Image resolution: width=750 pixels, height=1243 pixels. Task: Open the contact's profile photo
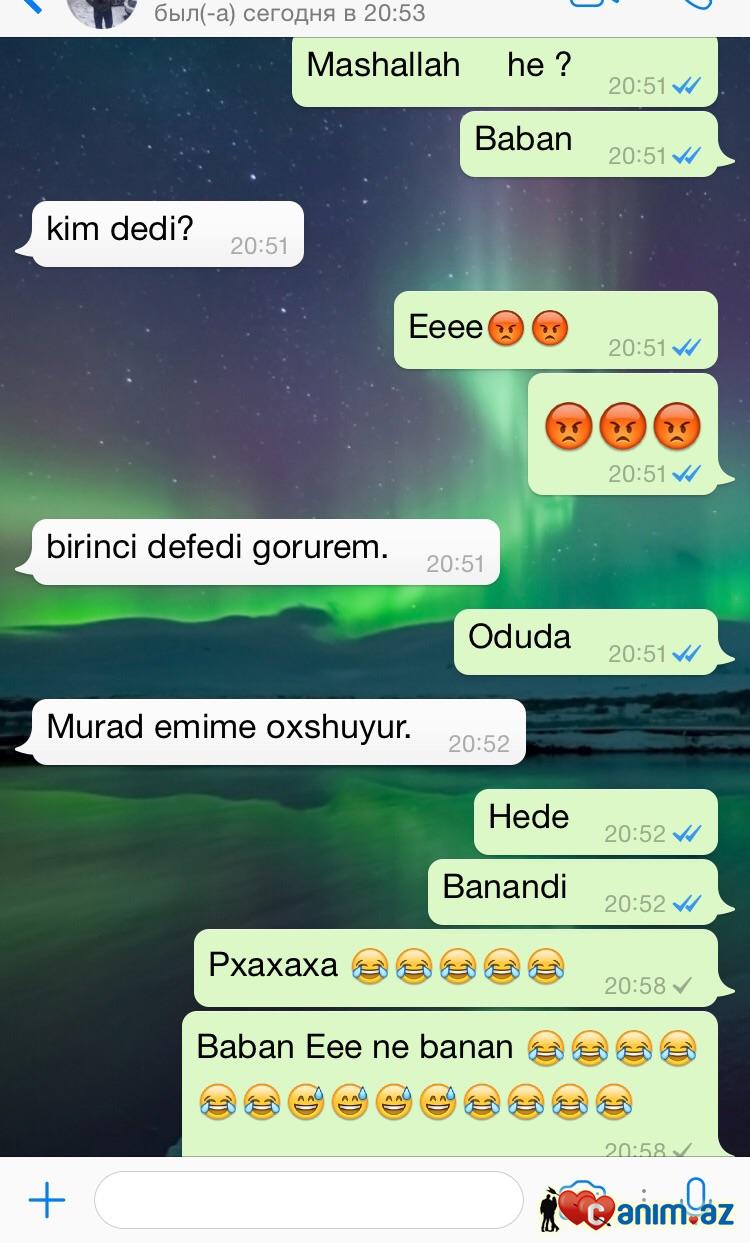(x=101, y=12)
